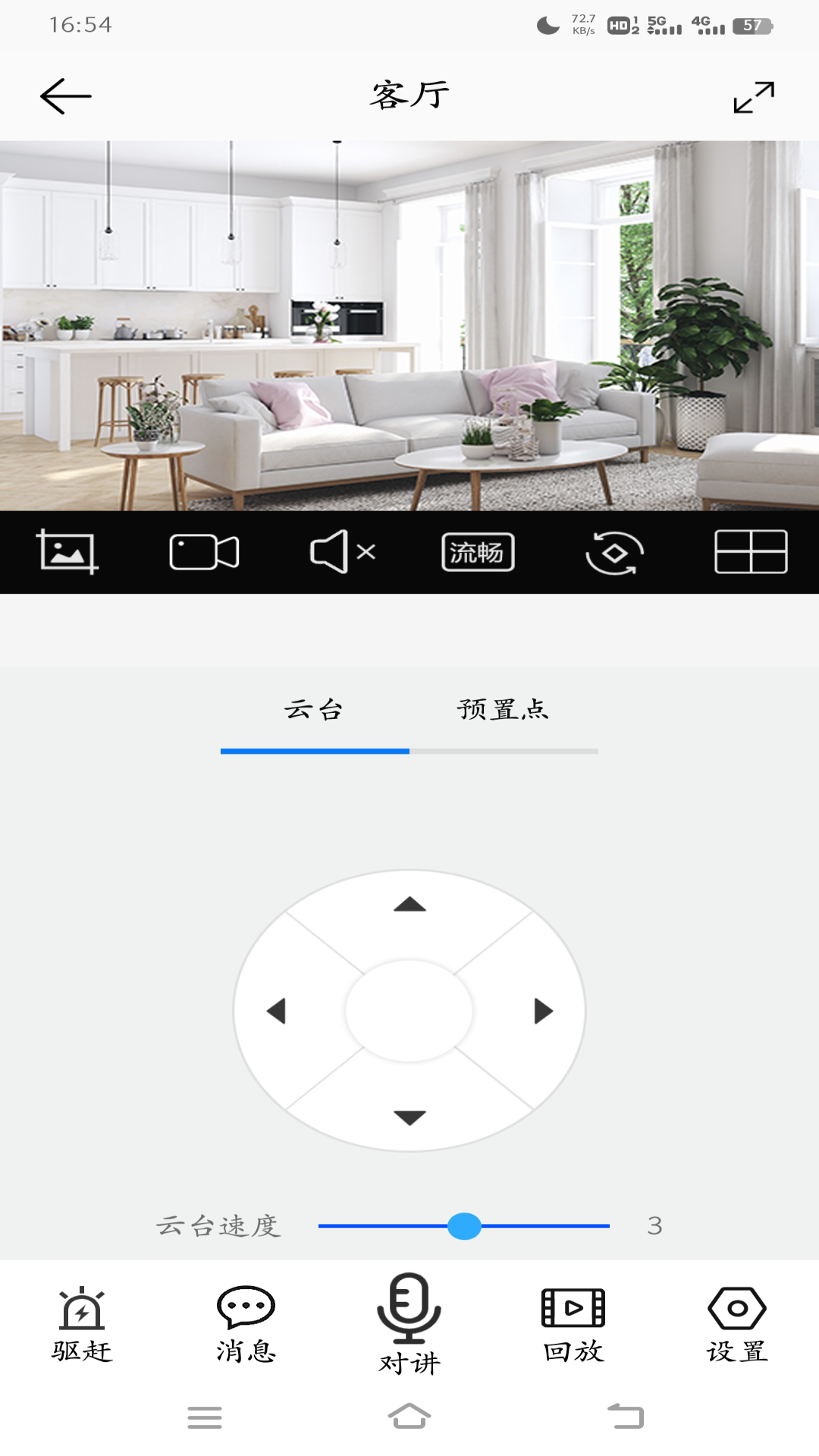The height and width of the screenshot is (1456, 819).
Task: Open 消息 messages
Action: (x=246, y=1323)
